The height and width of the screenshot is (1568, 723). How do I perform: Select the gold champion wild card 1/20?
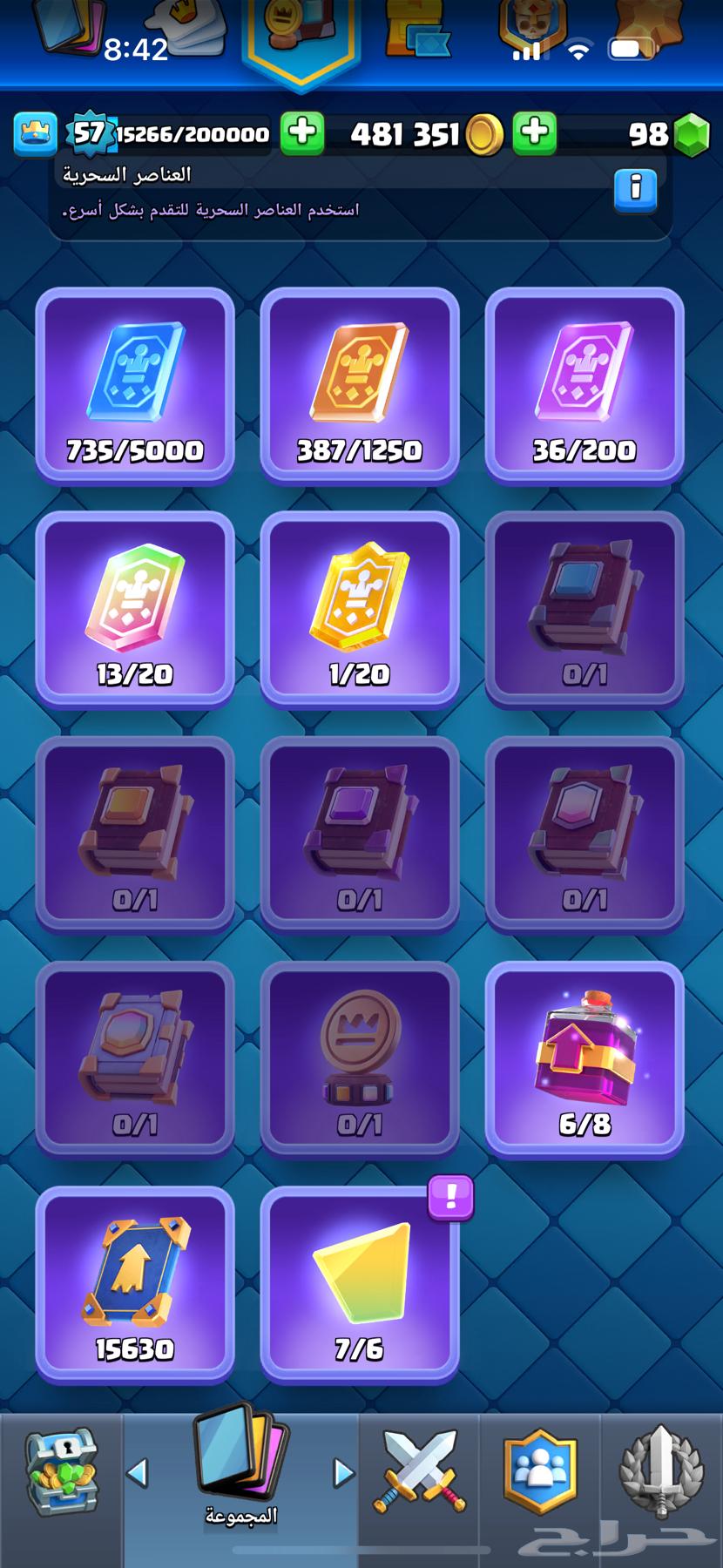tap(359, 608)
